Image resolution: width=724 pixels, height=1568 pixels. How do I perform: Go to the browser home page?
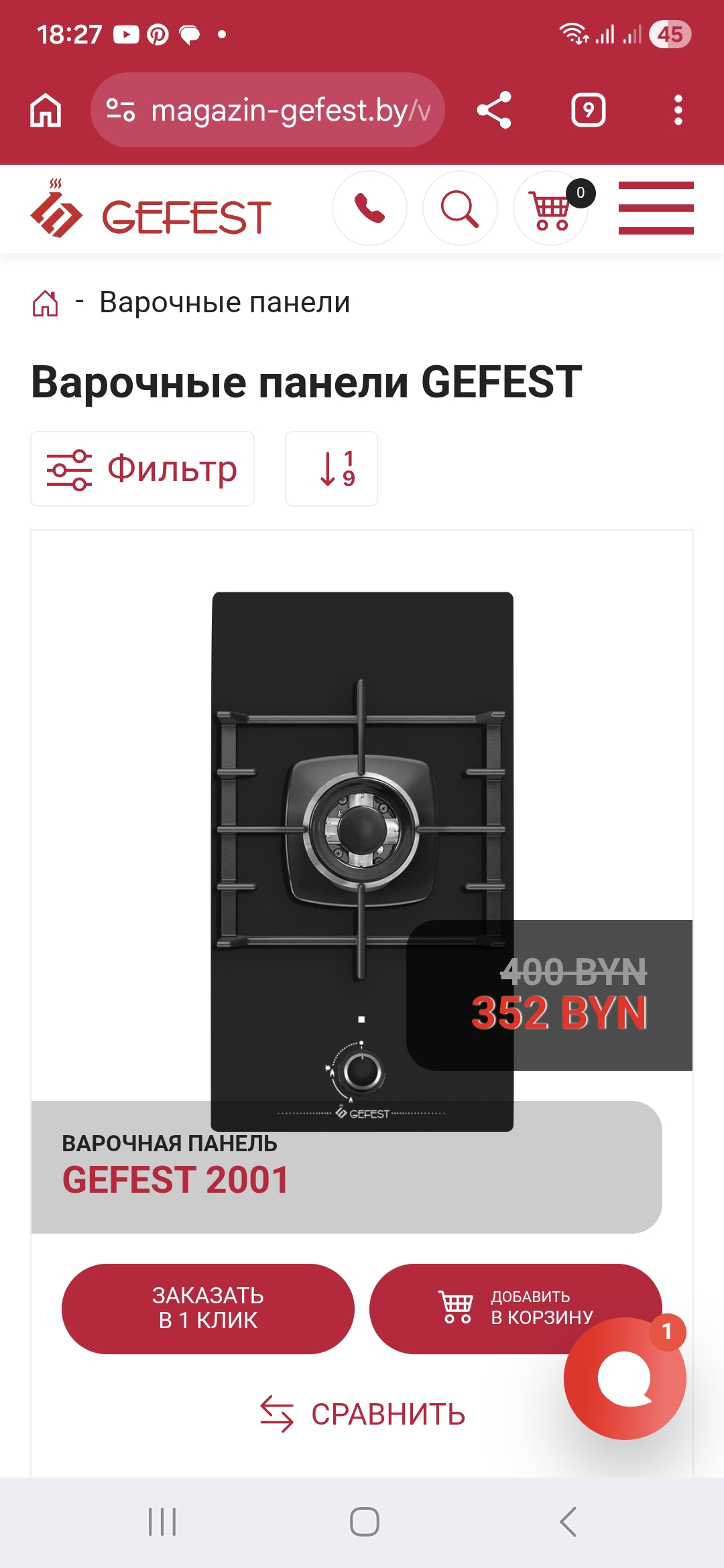[x=46, y=110]
